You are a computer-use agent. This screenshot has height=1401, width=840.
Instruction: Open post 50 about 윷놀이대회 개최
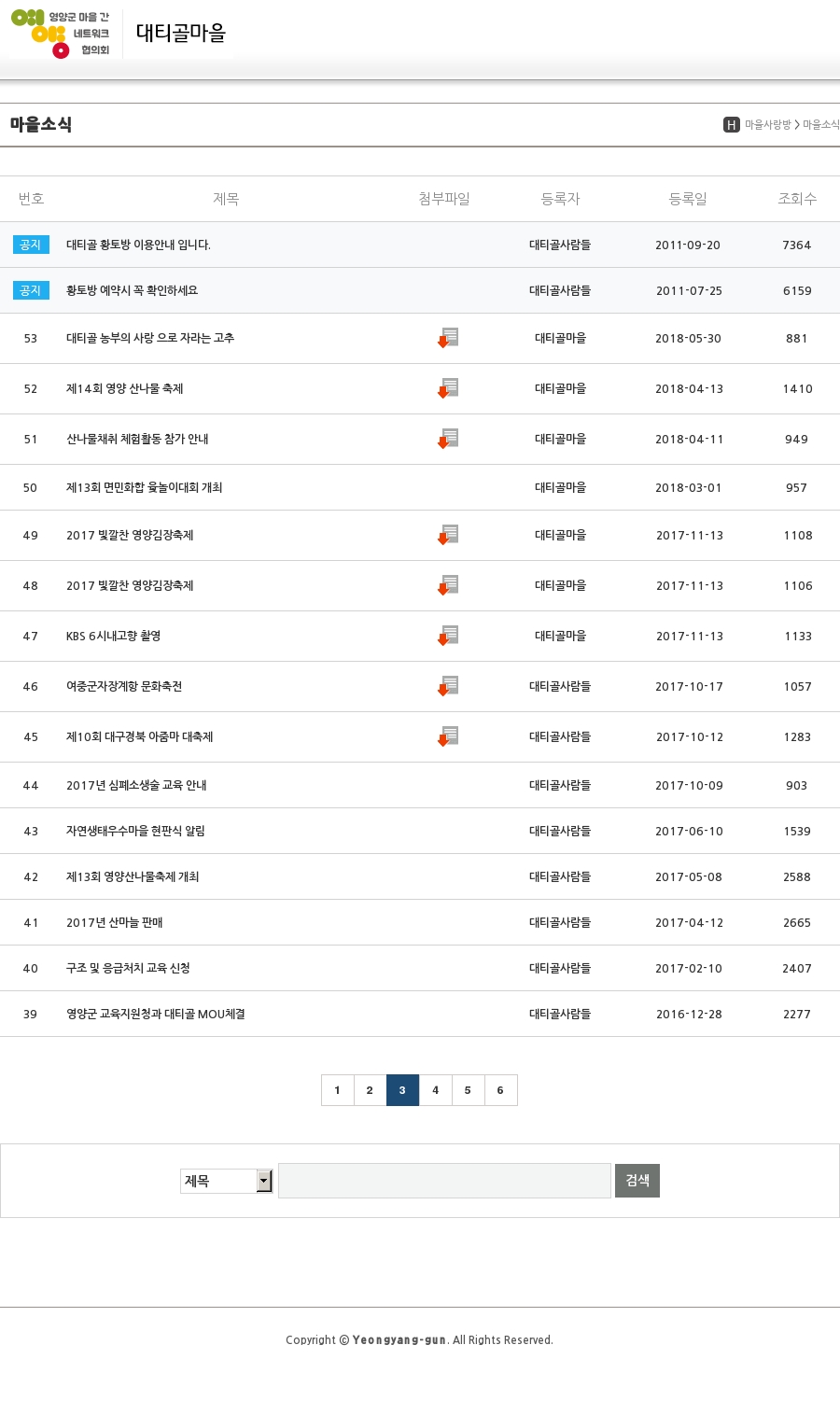(x=144, y=488)
